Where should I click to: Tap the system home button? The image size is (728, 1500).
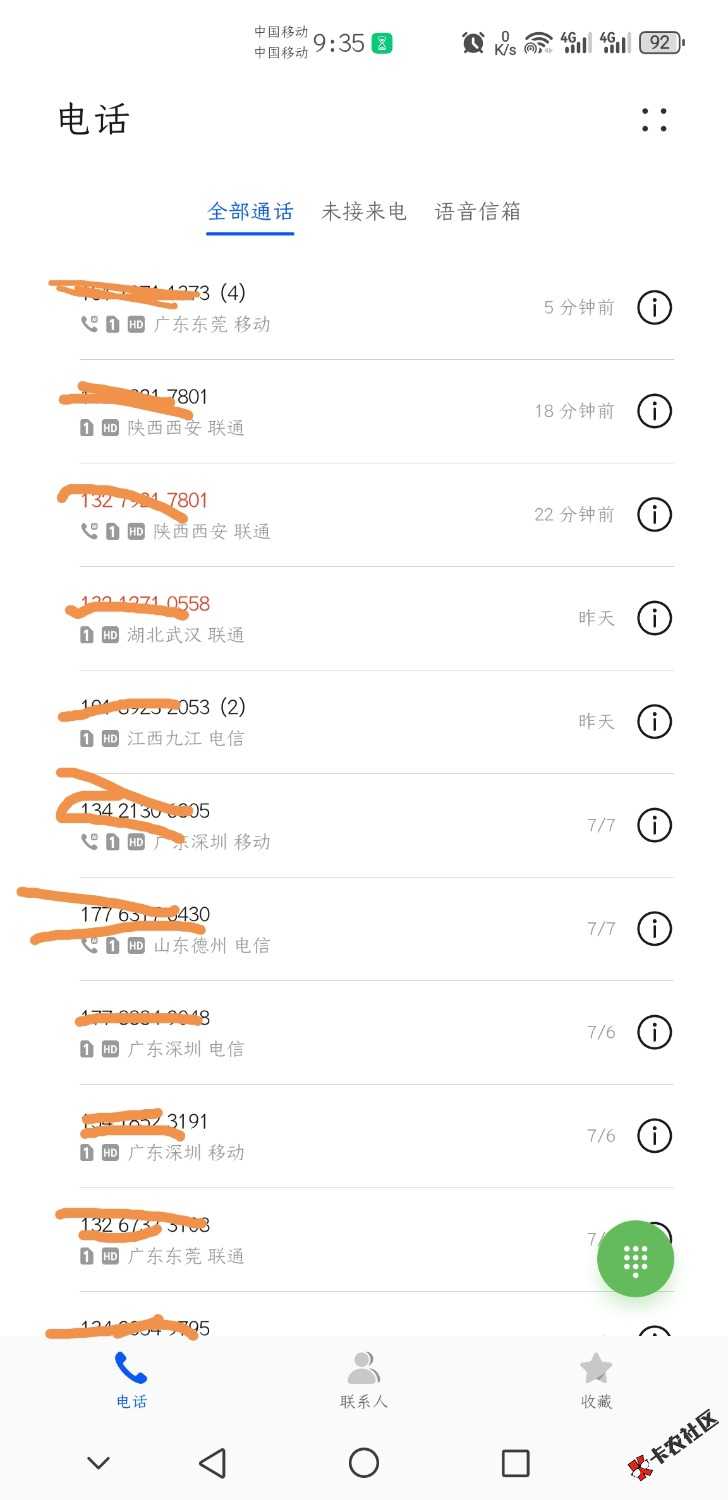pos(364,1463)
